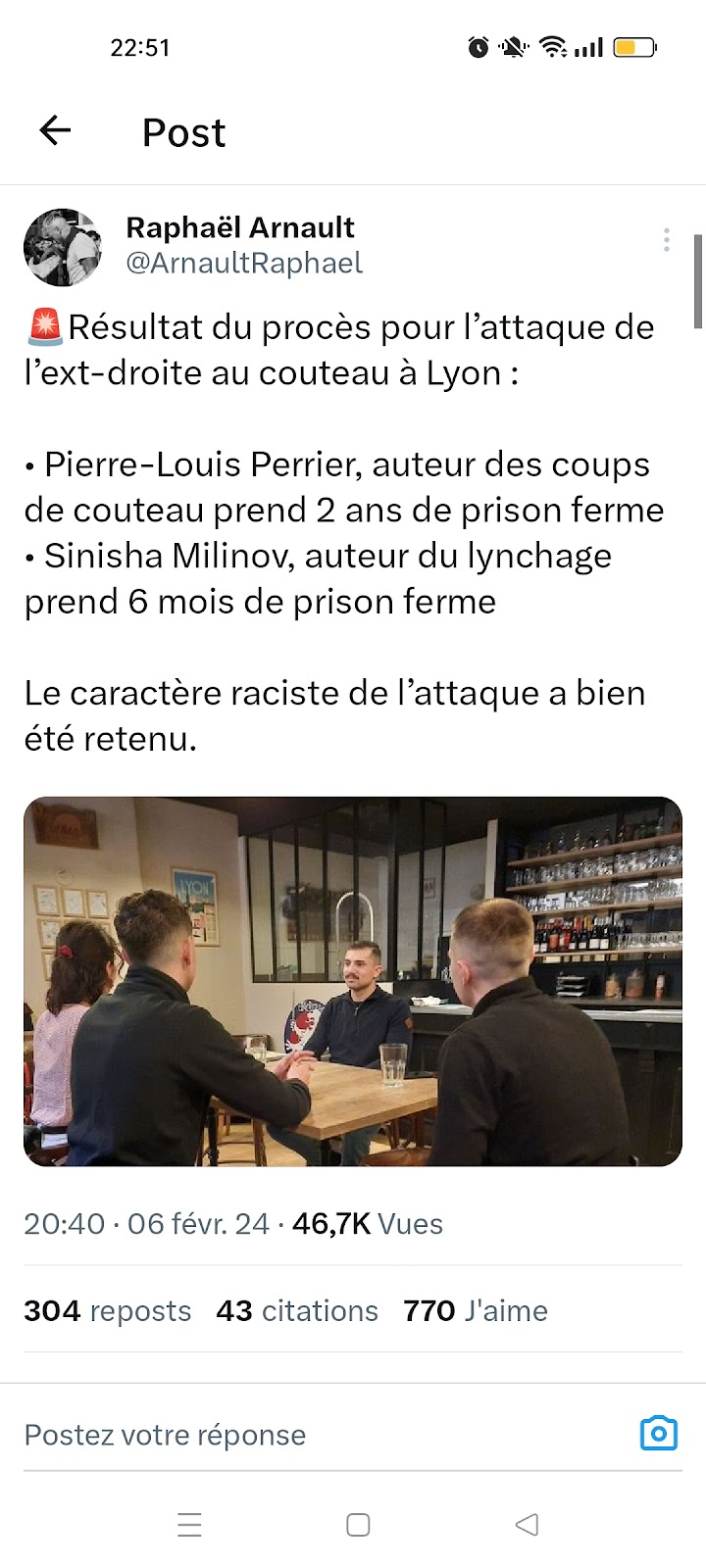View the 304 reposts list
Image resolution: width=706 pixels, height=1568 pixels.
point(108,1310)
